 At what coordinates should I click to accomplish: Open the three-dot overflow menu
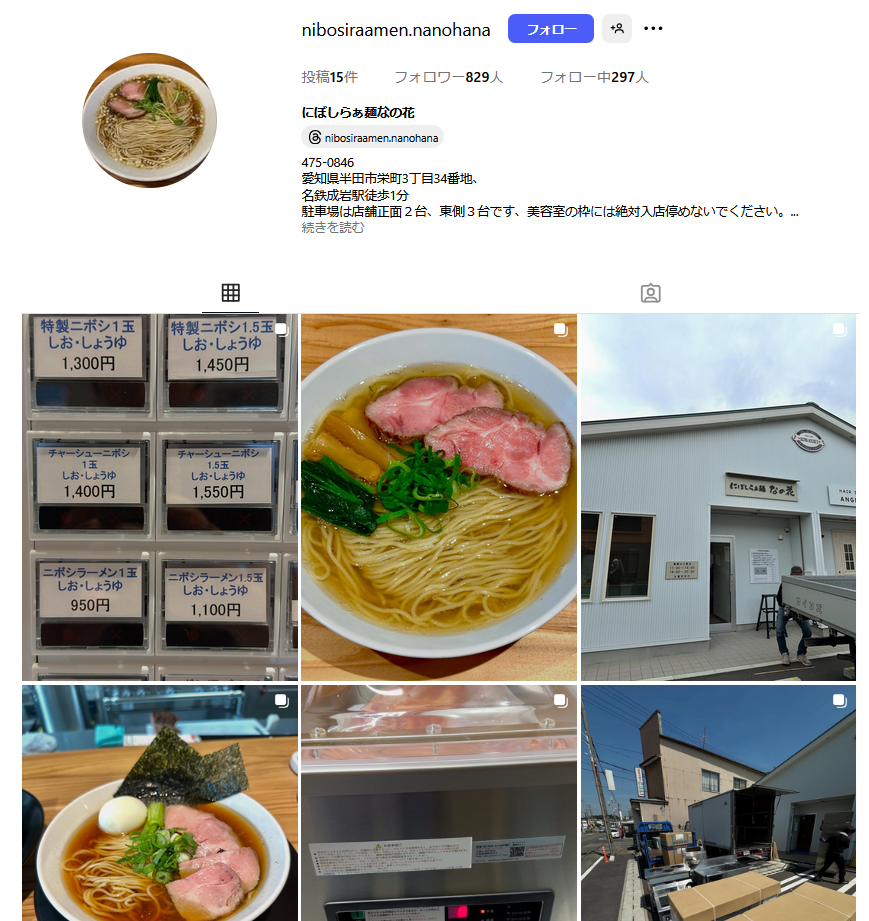click(653, 29)
